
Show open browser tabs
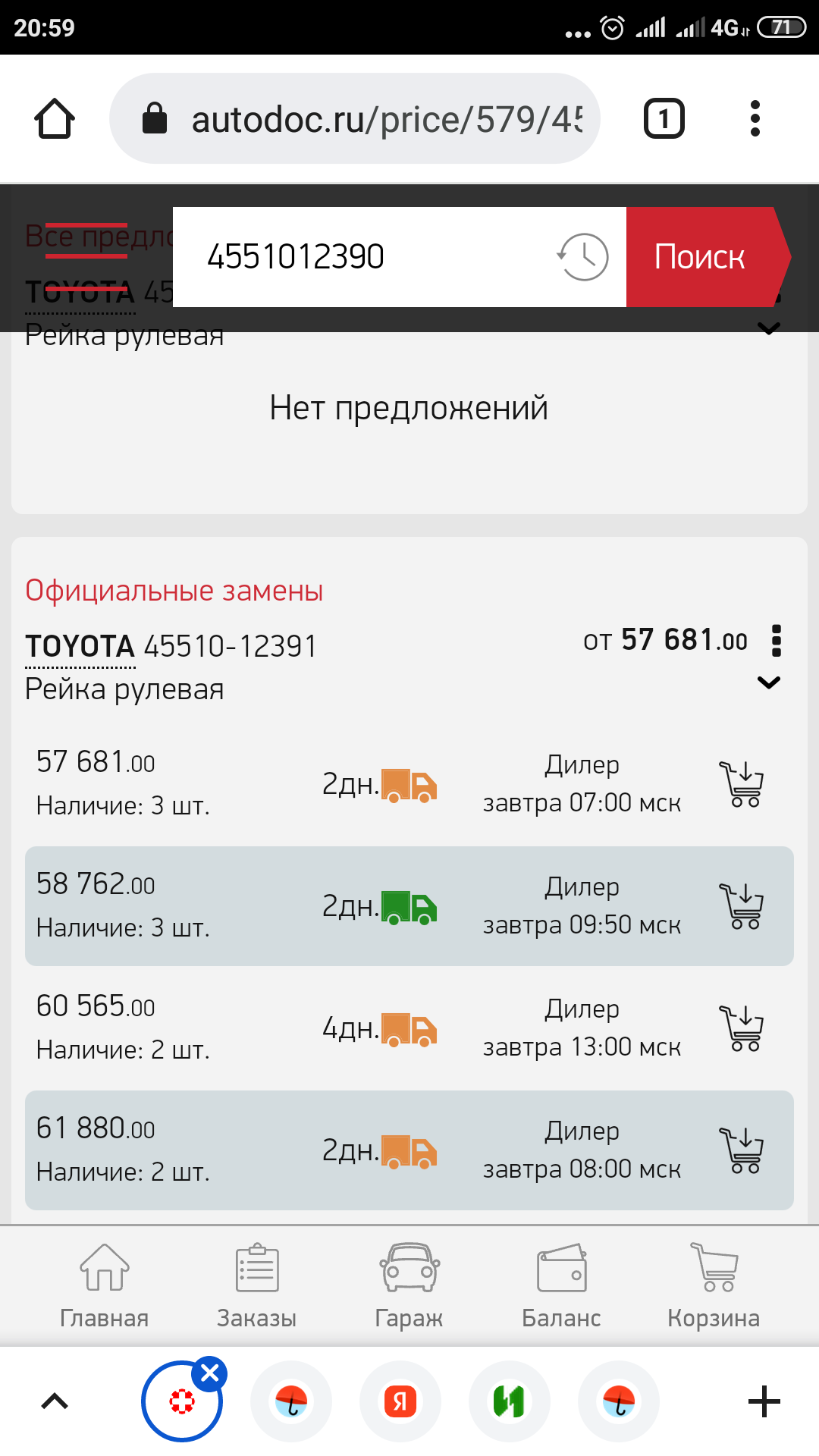click(664, 119)
